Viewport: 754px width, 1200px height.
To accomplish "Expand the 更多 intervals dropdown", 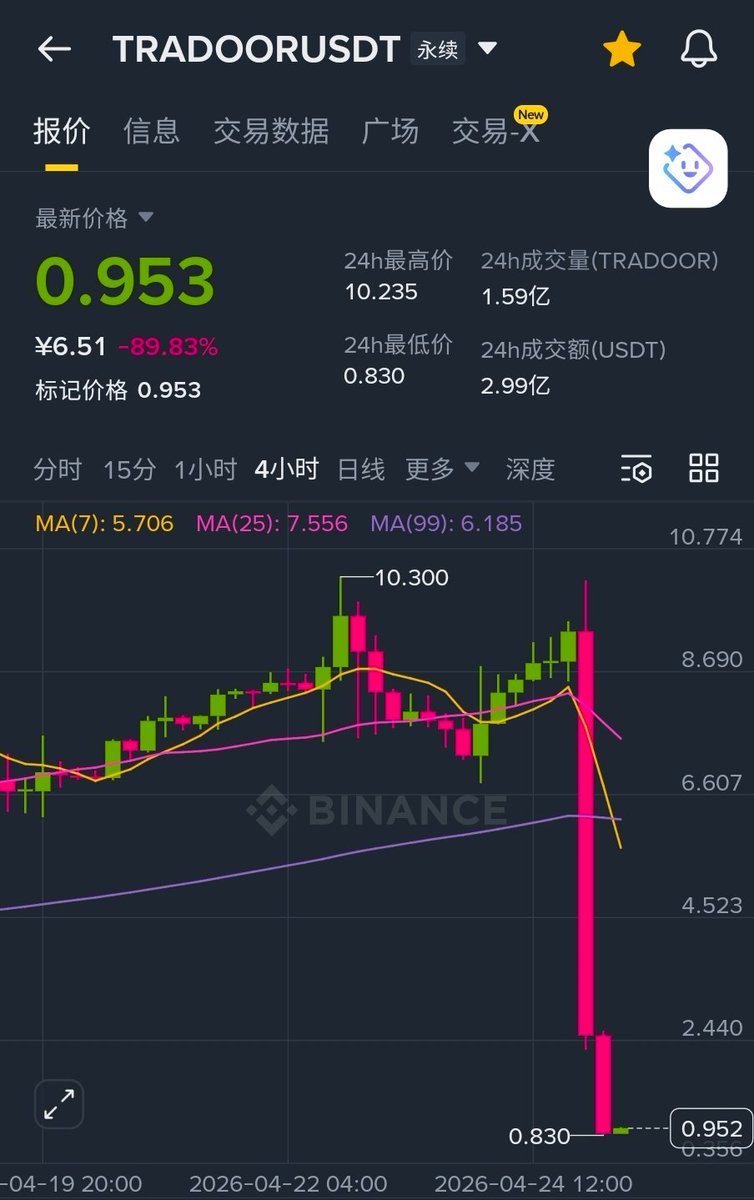I will coord(442,469).
